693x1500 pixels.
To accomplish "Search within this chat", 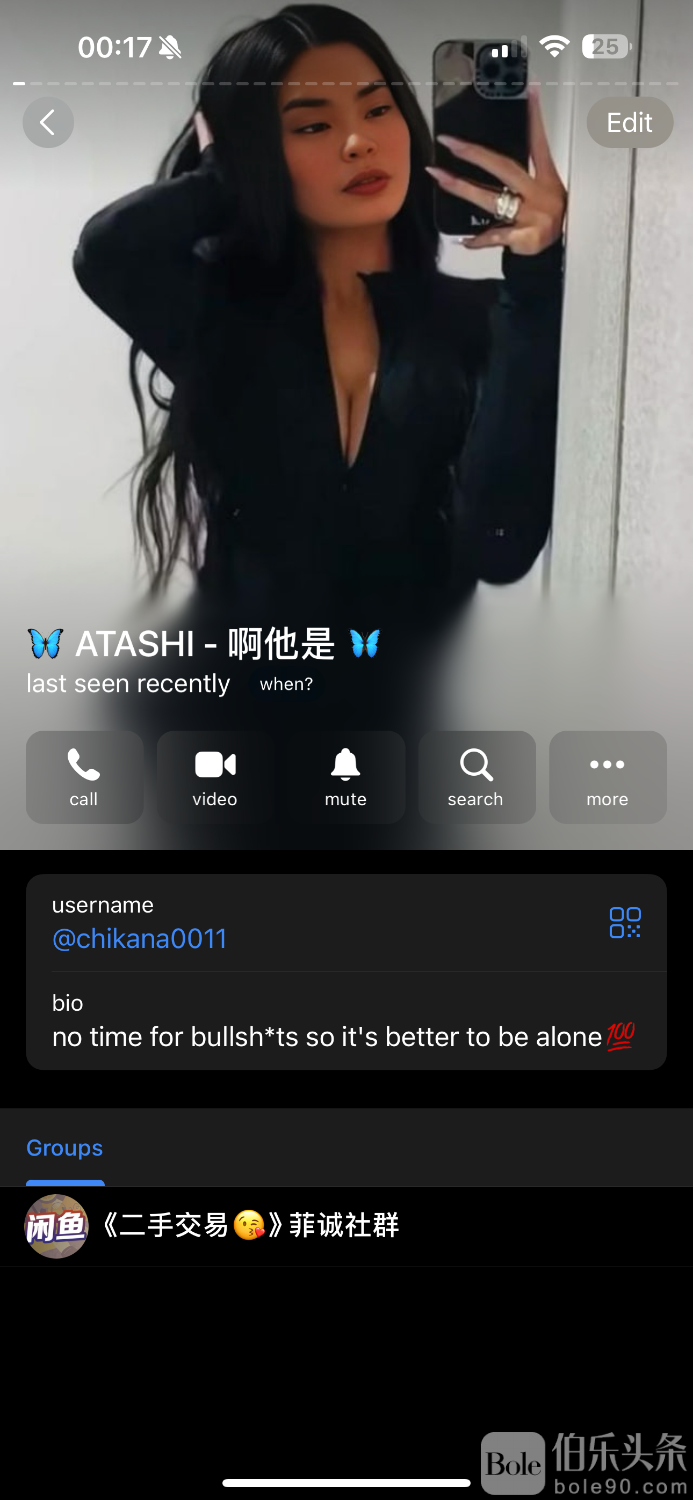I will tap(476, 777).
